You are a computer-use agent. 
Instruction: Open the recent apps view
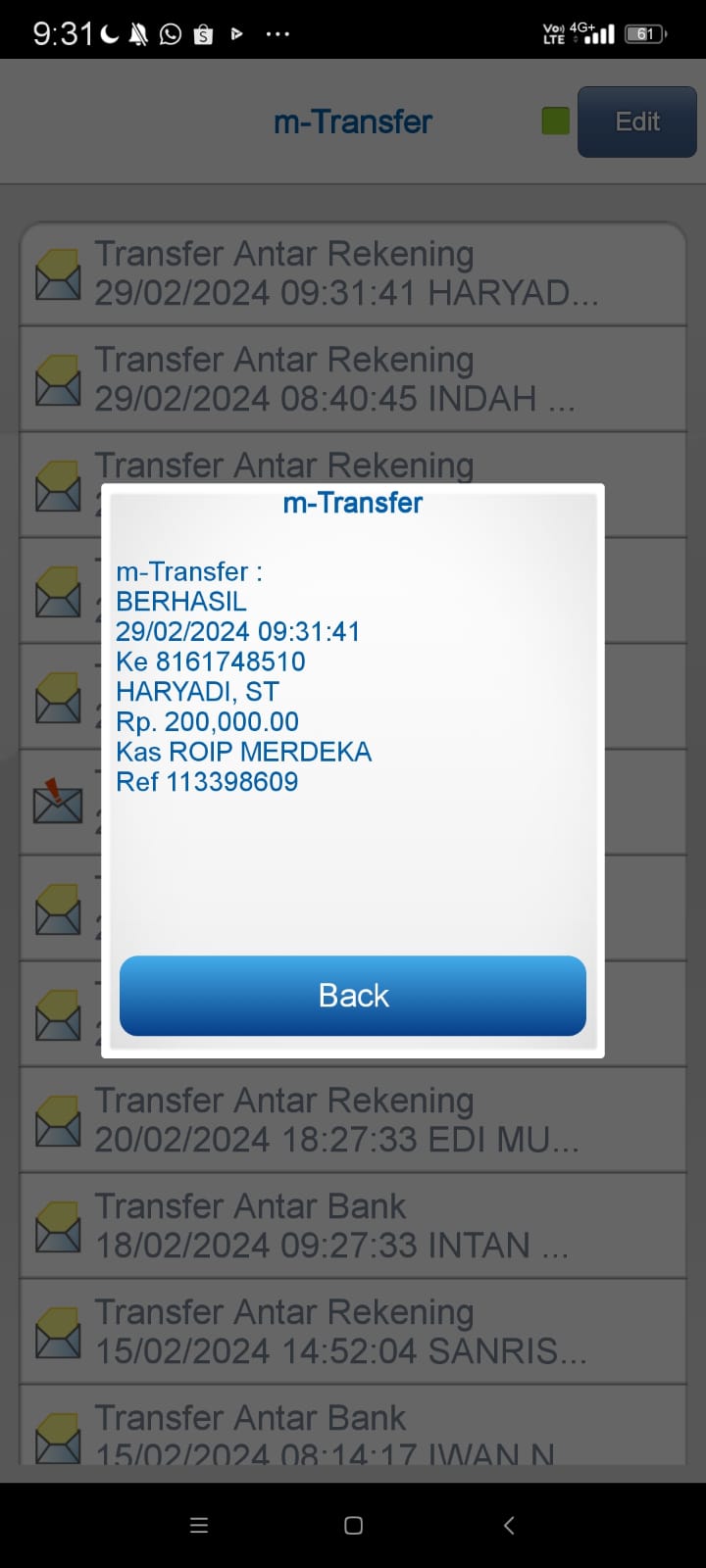tap(199, 1525)
